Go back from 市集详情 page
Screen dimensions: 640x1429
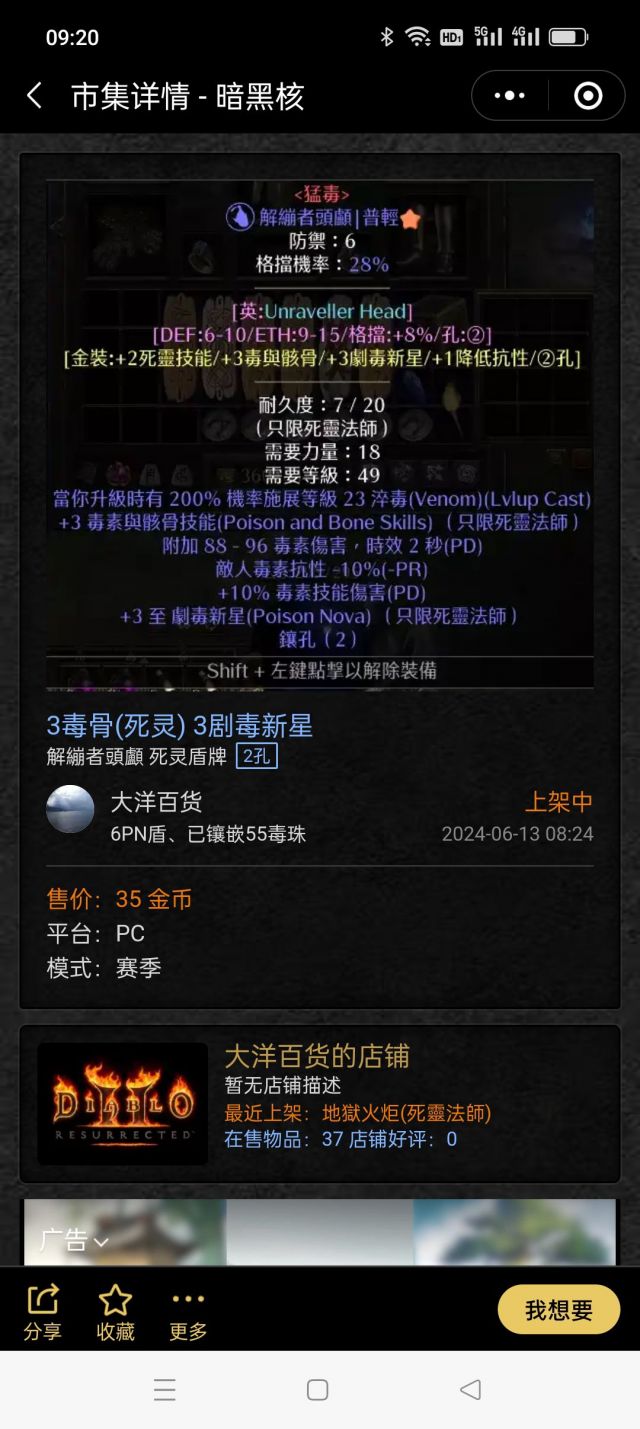(35, 96)
